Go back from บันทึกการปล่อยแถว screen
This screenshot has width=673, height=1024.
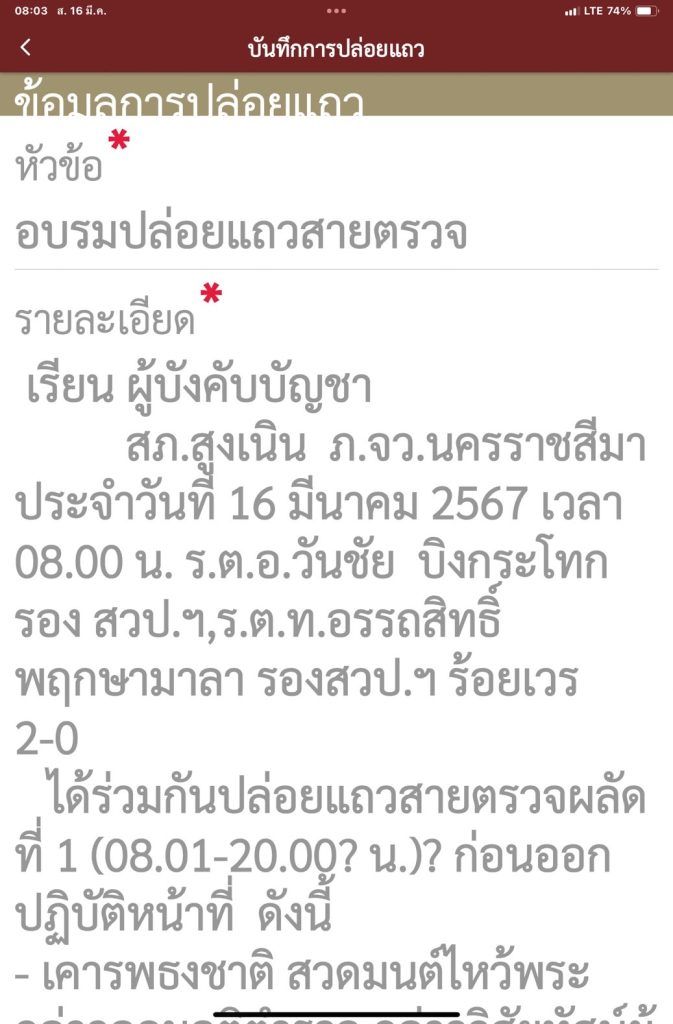pyautogui.click(x=26, y=47)
